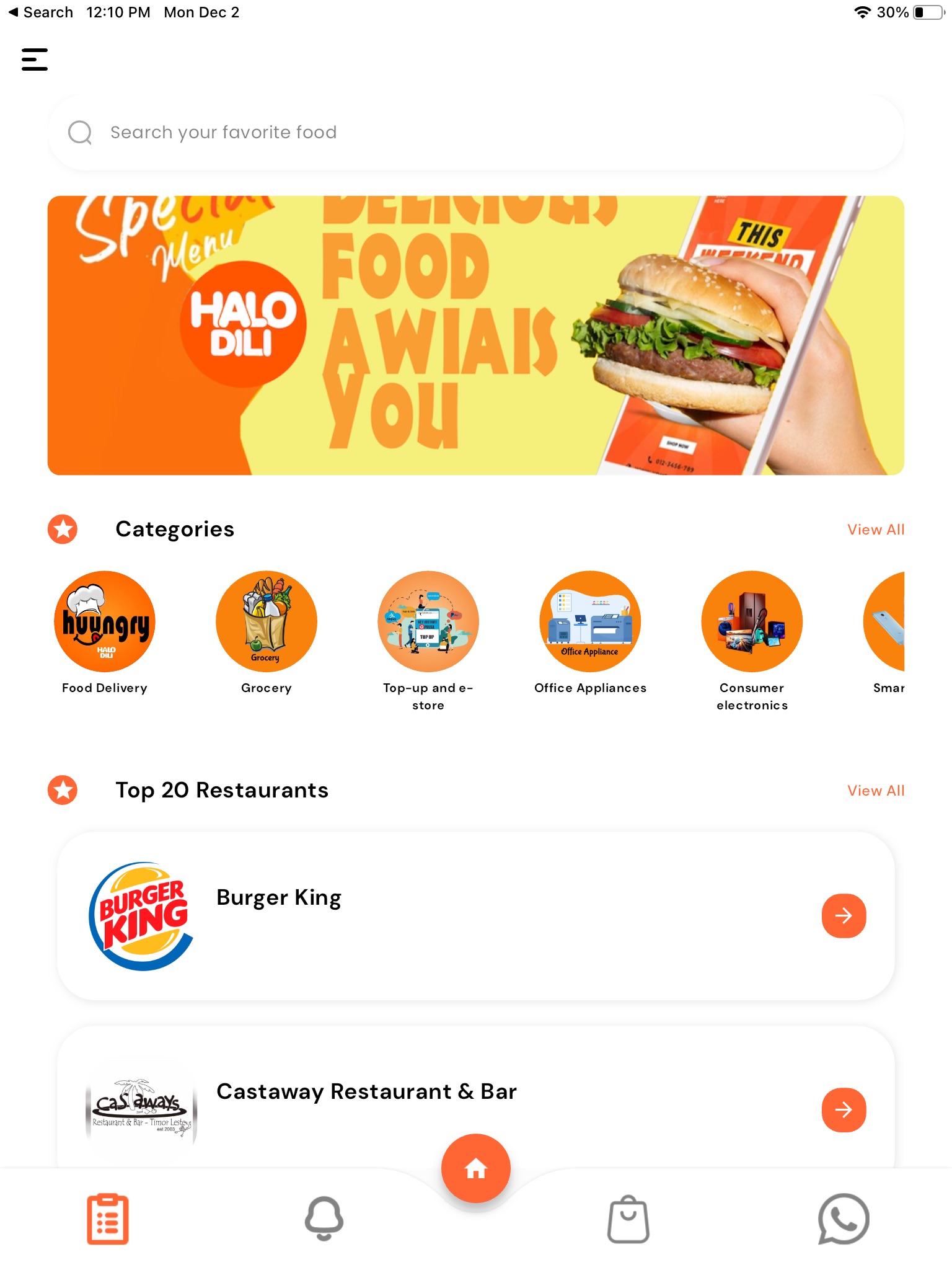Open Top-up and e-store category
This screenshot has height=1270, width=952.
coord(428,622)
